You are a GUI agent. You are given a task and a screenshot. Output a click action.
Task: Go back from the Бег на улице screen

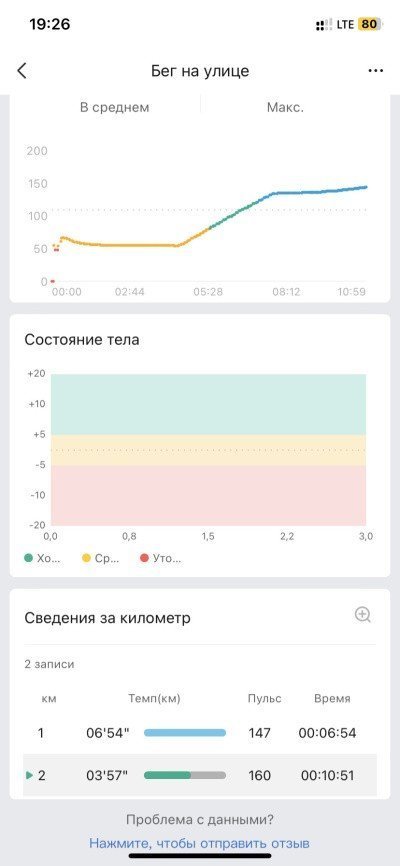coord(22,71)
